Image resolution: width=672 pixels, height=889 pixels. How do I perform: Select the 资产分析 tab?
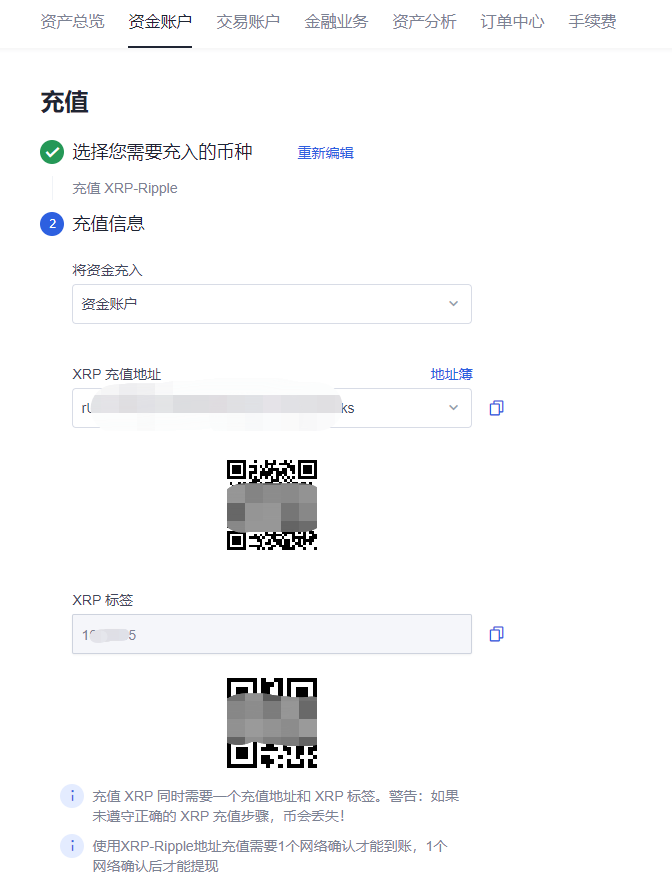click(424, 21)
